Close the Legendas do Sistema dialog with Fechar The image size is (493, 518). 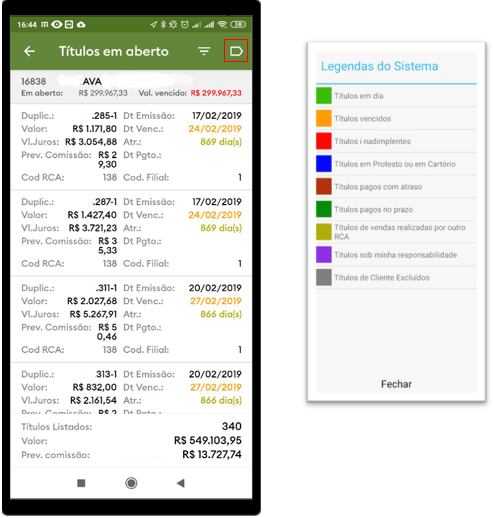click(396, 384)
